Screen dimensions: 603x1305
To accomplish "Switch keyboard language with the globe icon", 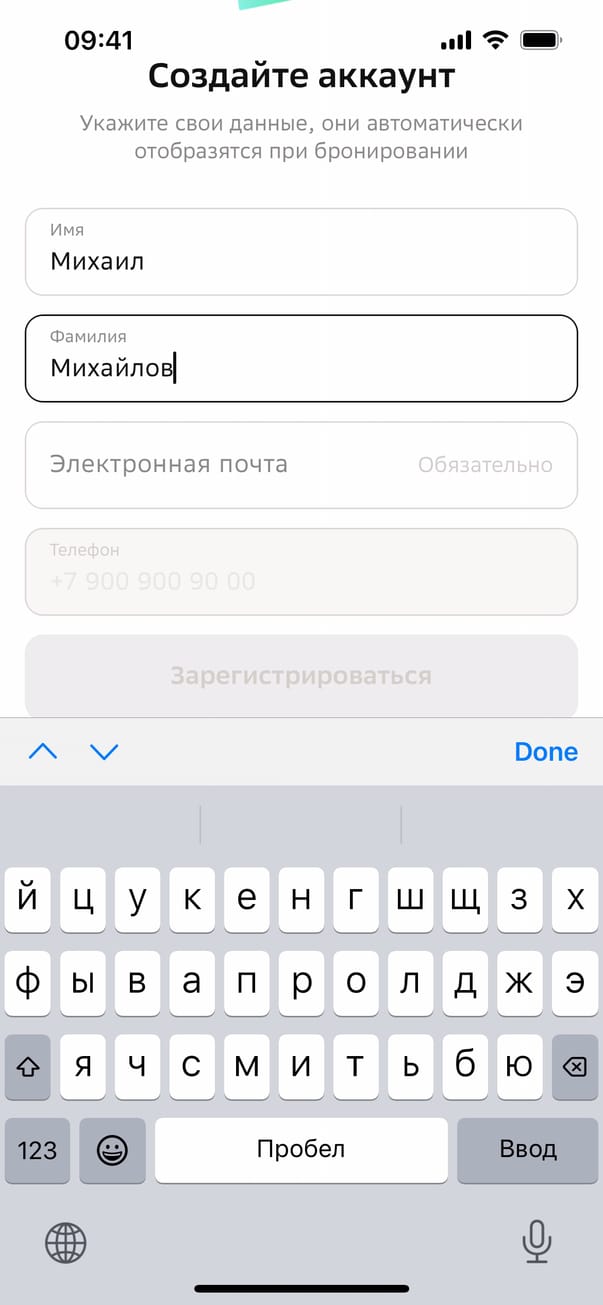I will (66, 1243).
